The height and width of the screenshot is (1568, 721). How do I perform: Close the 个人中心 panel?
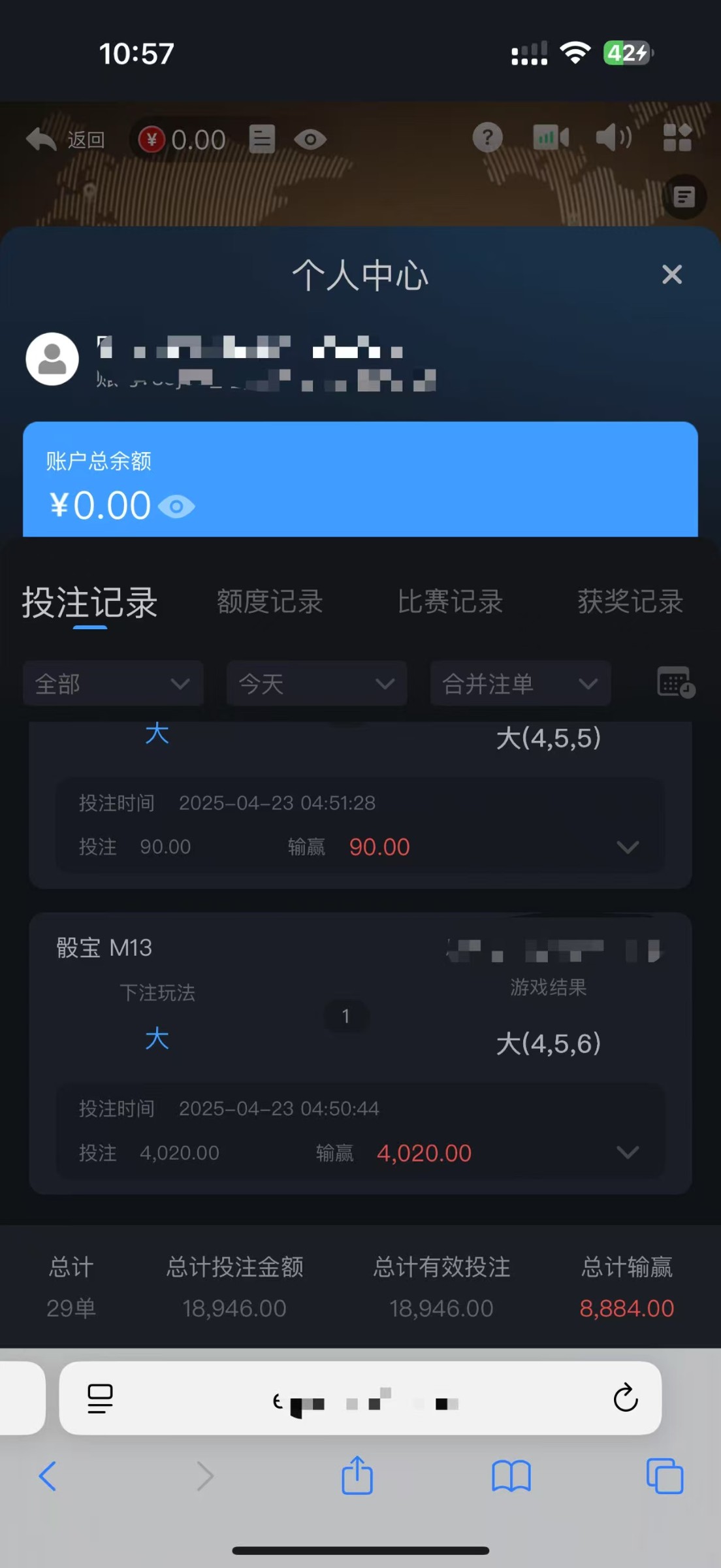(x=671, y=274)
